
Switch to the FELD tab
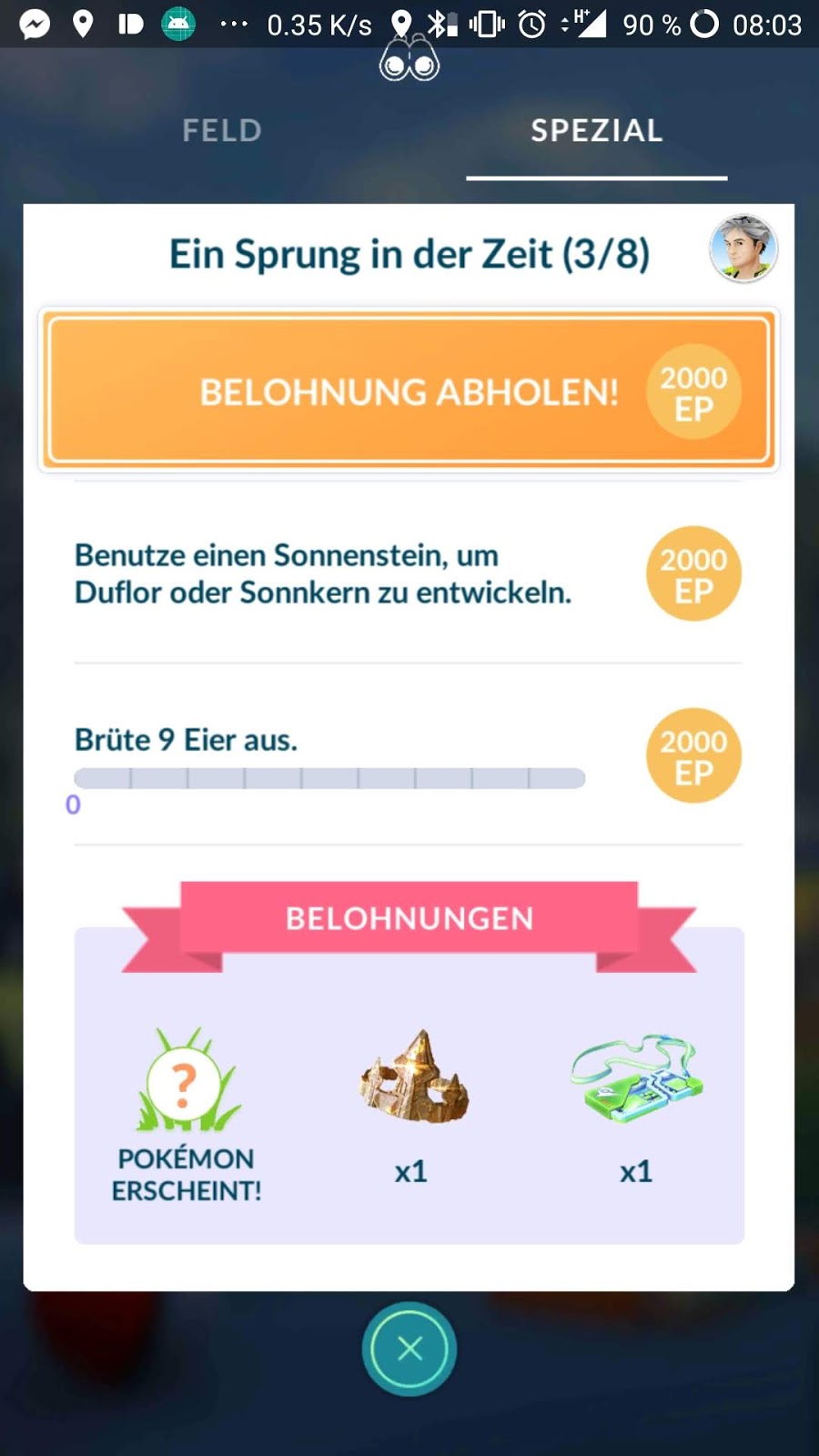pyautogui.click(x=222, y=131)
